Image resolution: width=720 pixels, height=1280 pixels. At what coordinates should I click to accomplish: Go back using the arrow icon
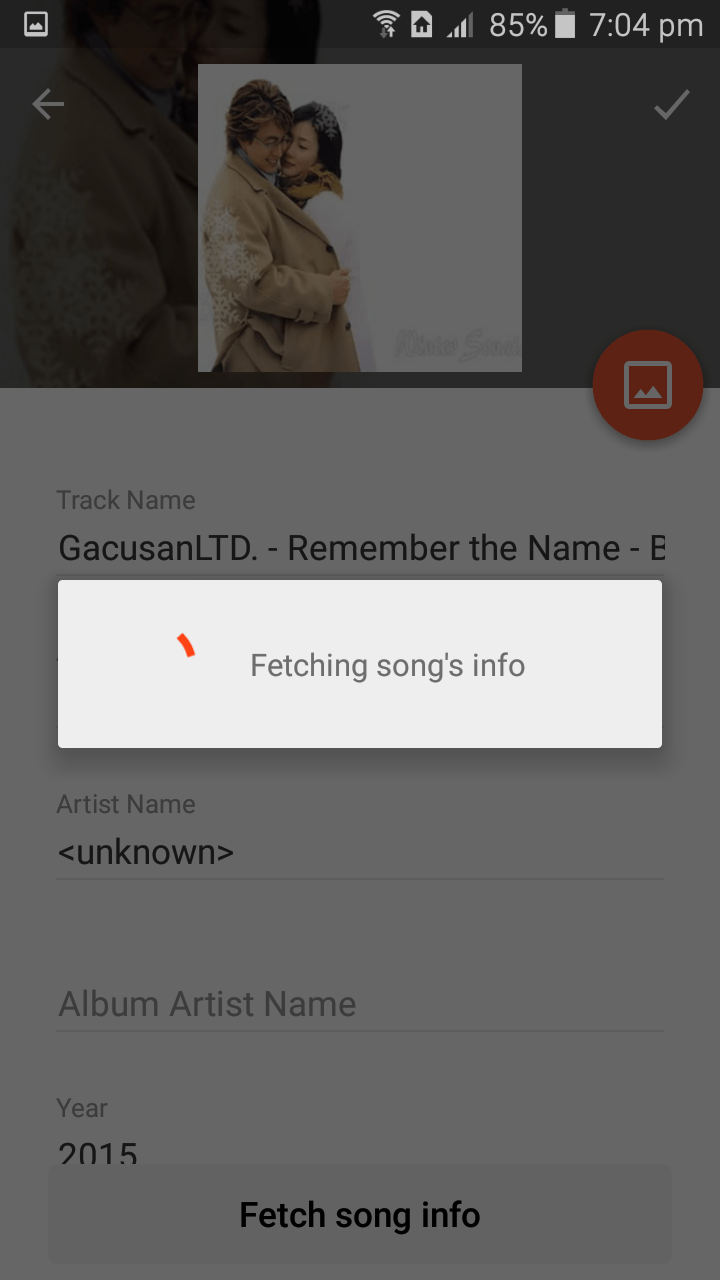48,104
